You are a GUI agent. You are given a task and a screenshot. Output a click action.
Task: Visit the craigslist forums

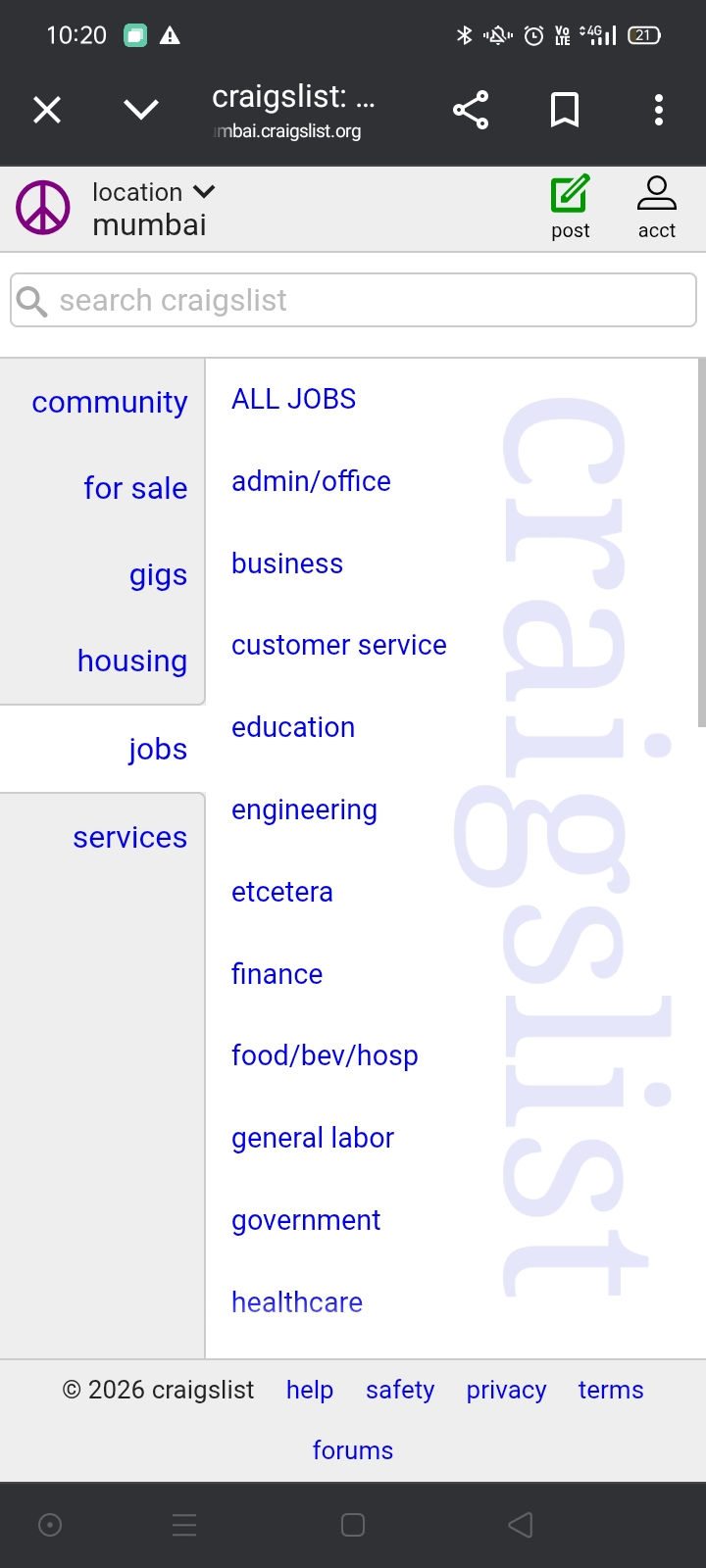pos(352,1449)
